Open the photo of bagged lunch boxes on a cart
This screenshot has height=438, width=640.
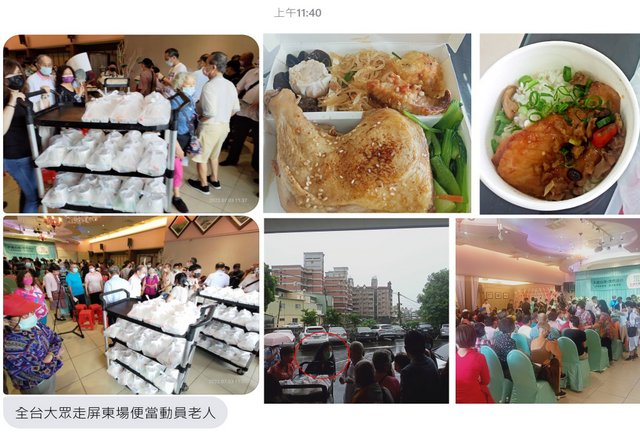131,124
